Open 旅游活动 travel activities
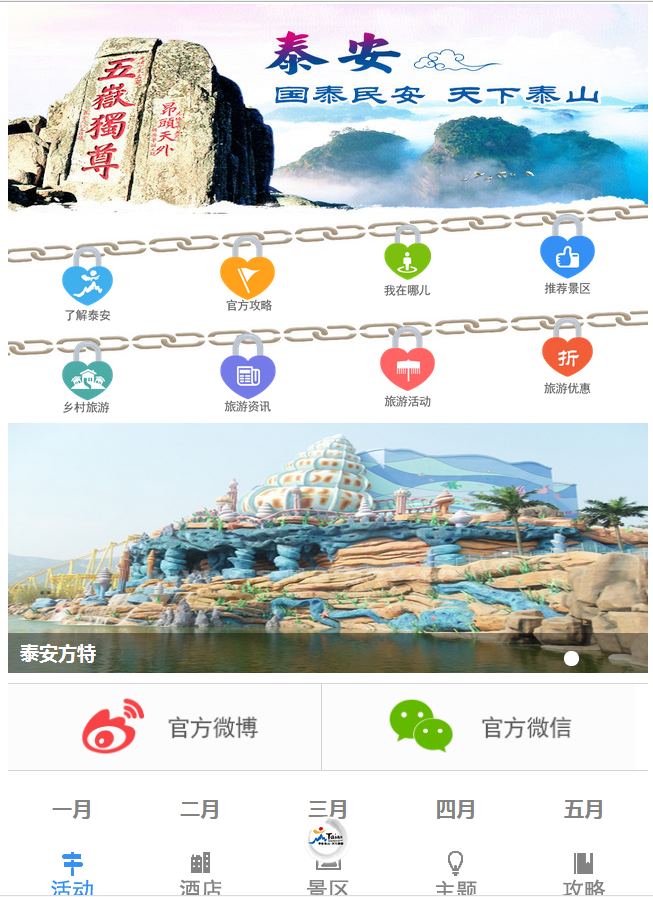 tap(407, 367)
